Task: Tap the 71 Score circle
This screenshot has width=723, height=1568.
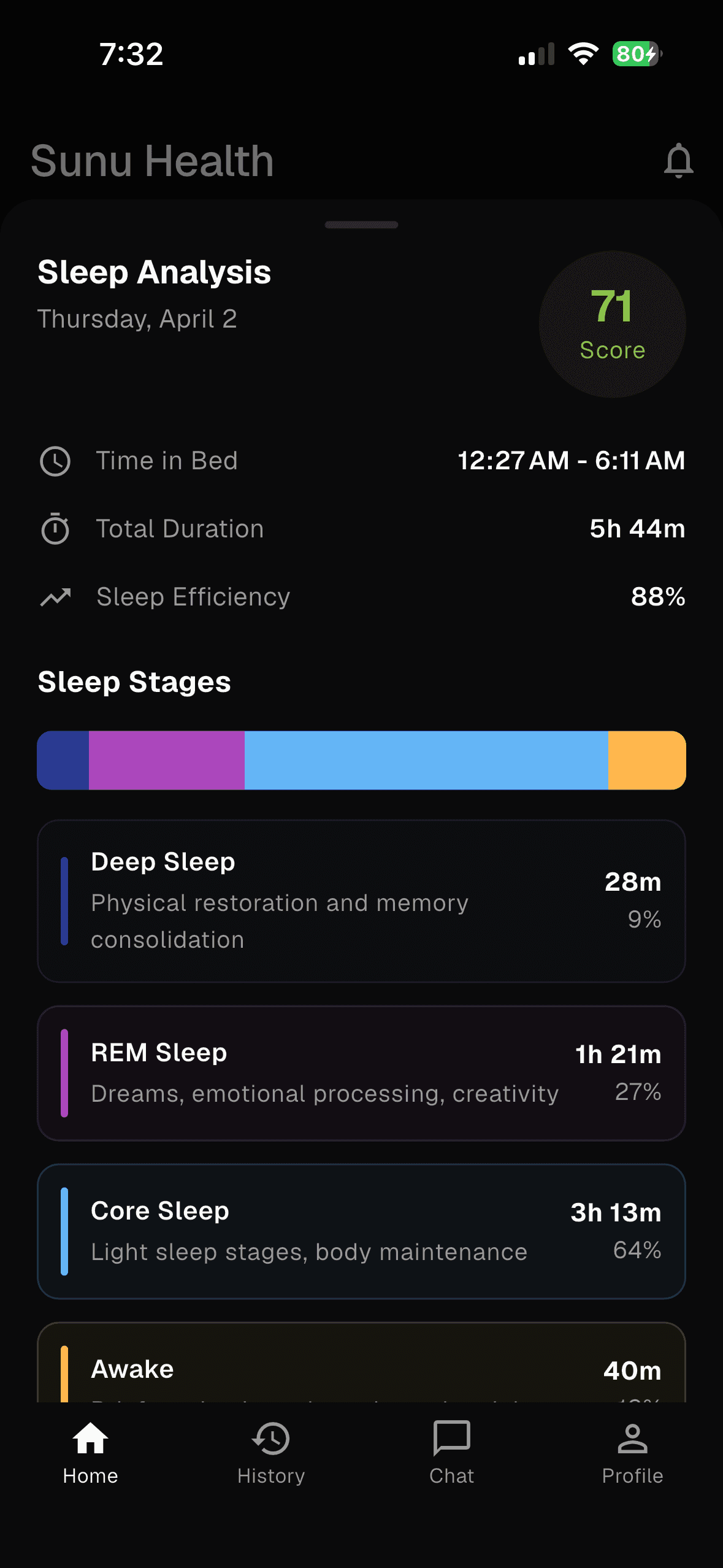Action: coord(611,323)
